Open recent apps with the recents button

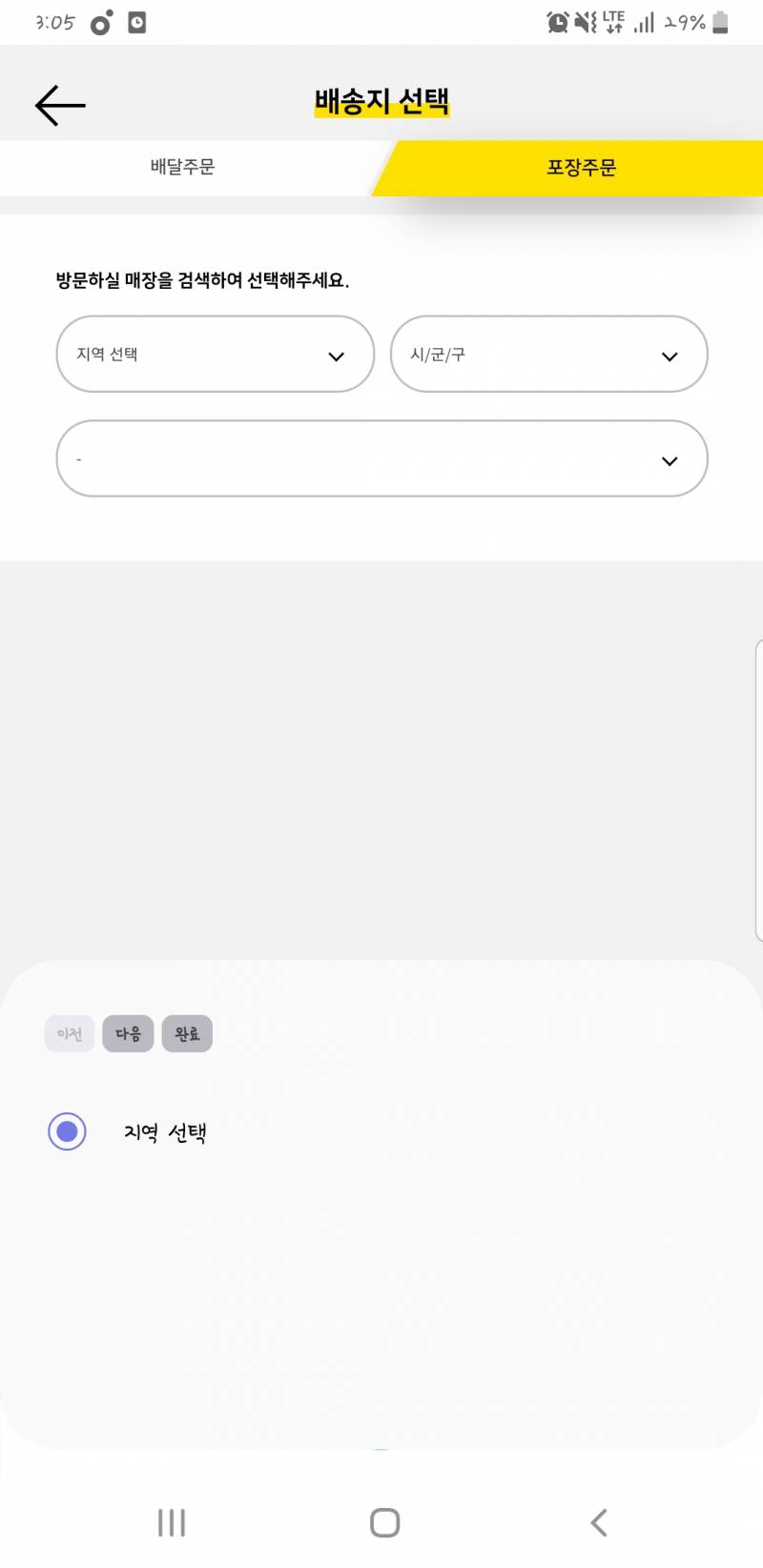pos(170,1522)
